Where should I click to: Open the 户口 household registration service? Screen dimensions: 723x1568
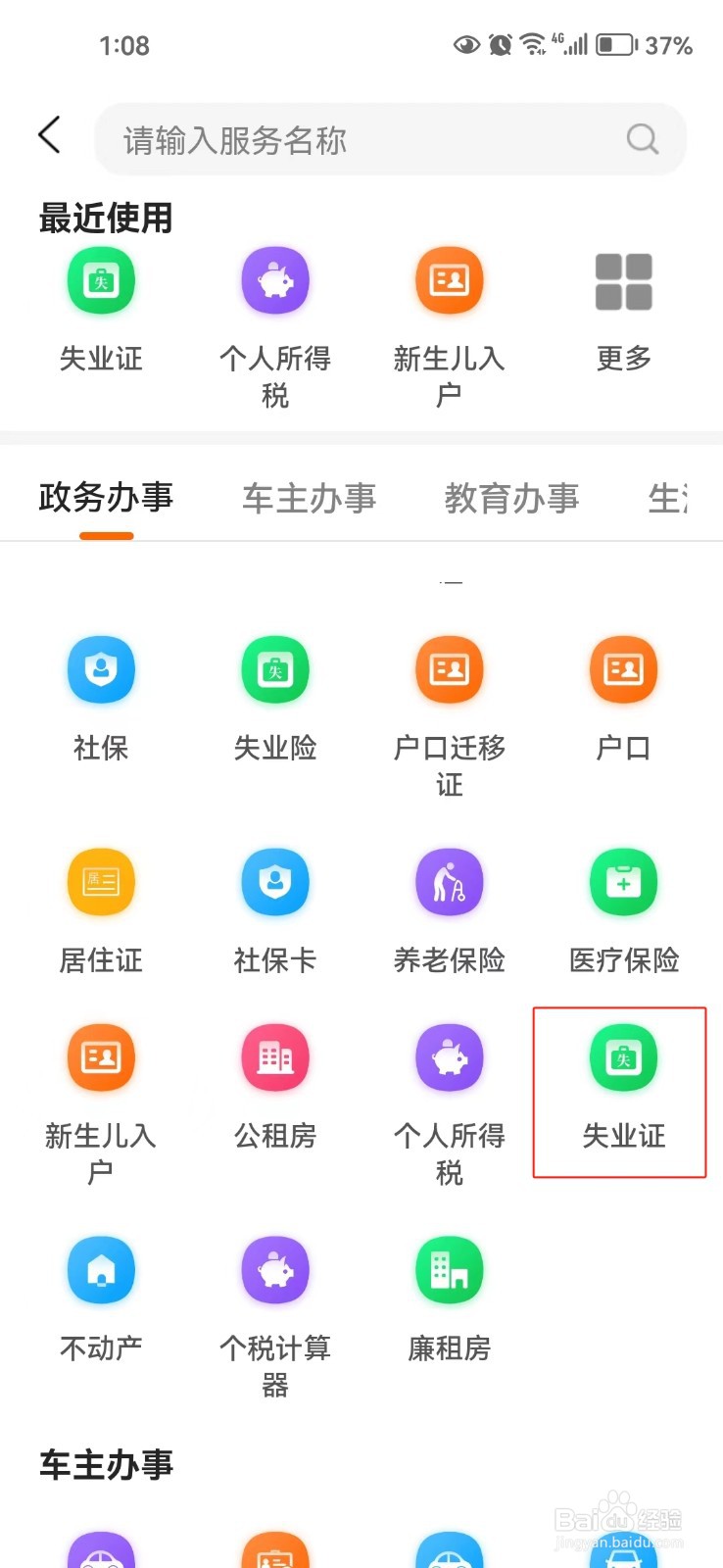click(623, 696)
